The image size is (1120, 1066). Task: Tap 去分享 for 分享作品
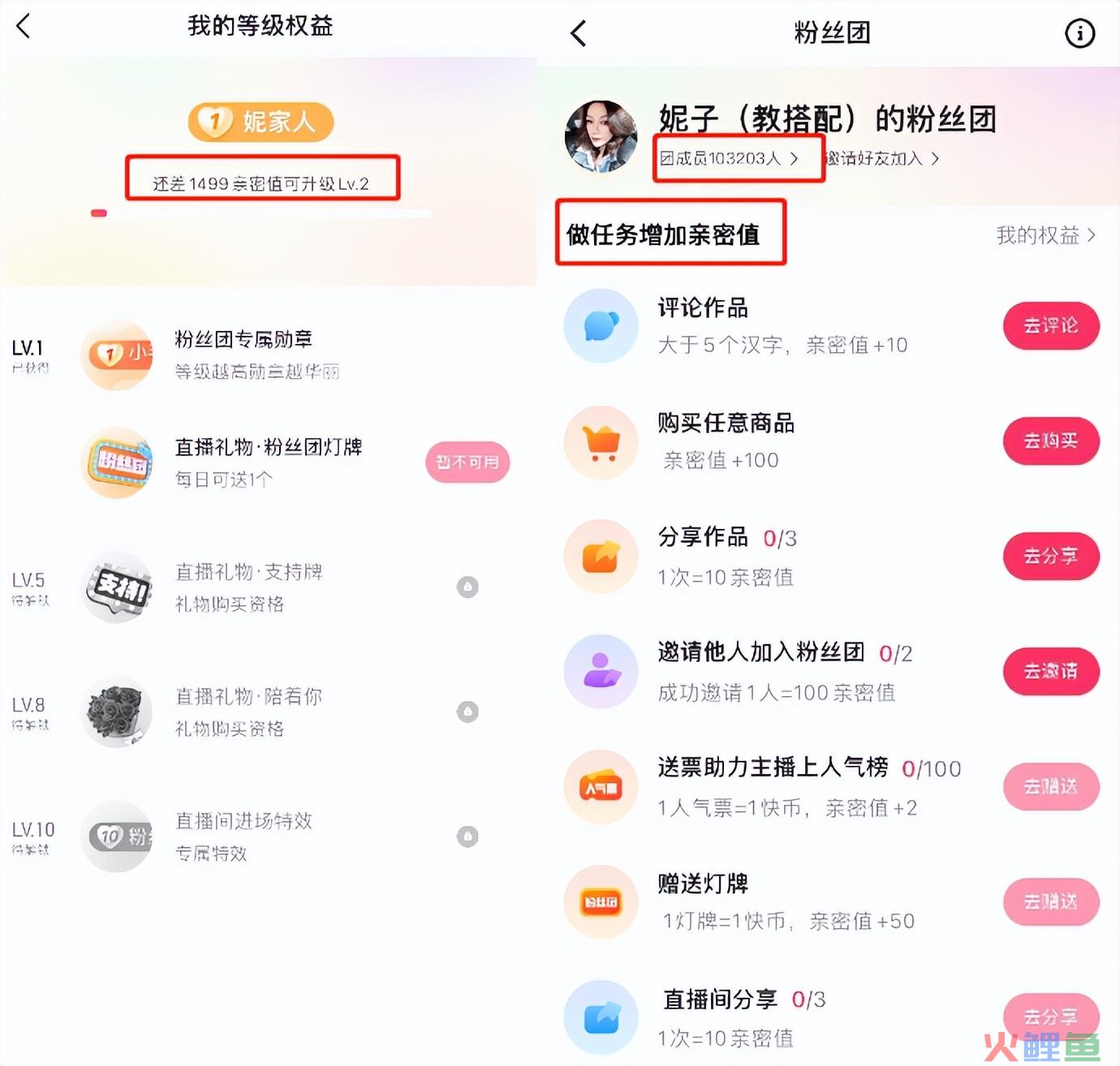(x=1050, y=557)
